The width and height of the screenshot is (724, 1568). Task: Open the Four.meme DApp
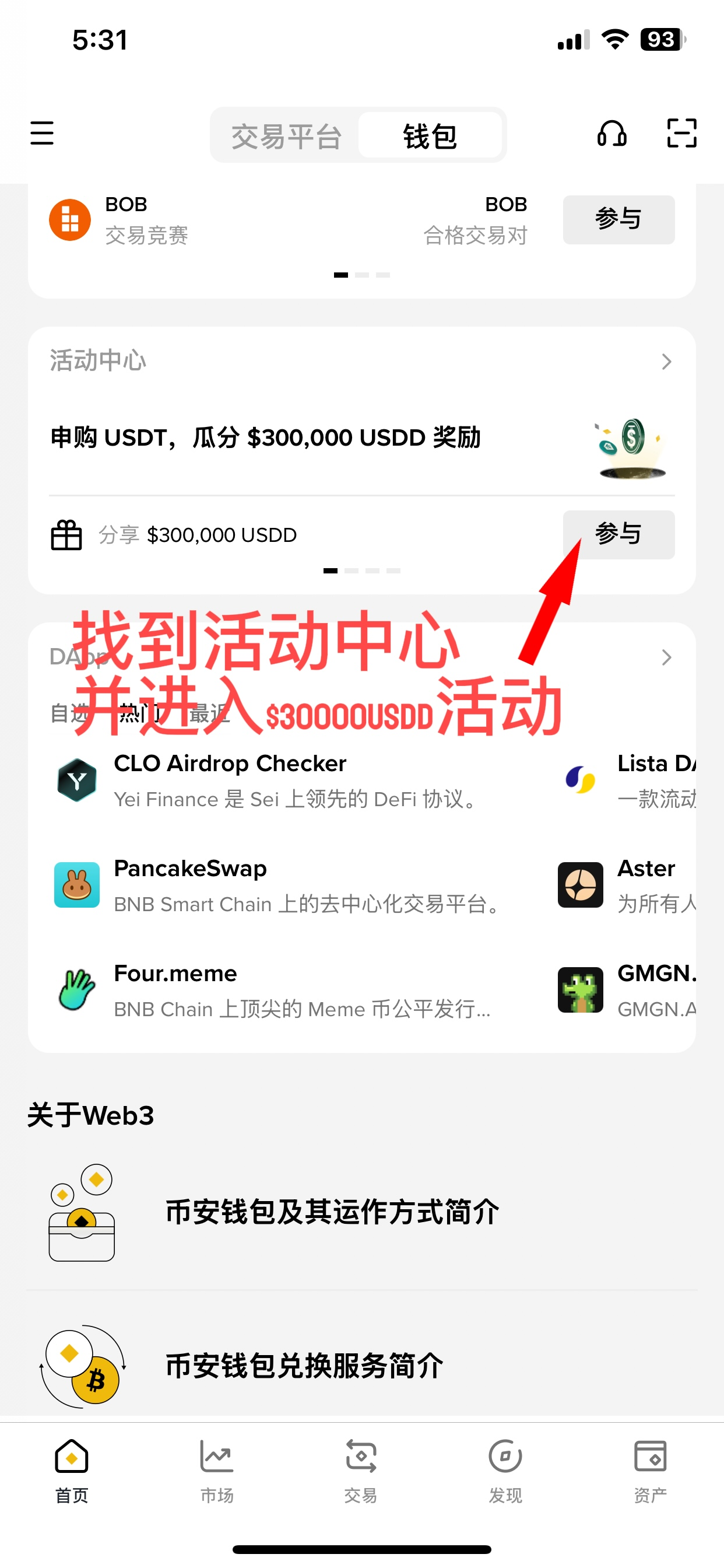point(175,990)
